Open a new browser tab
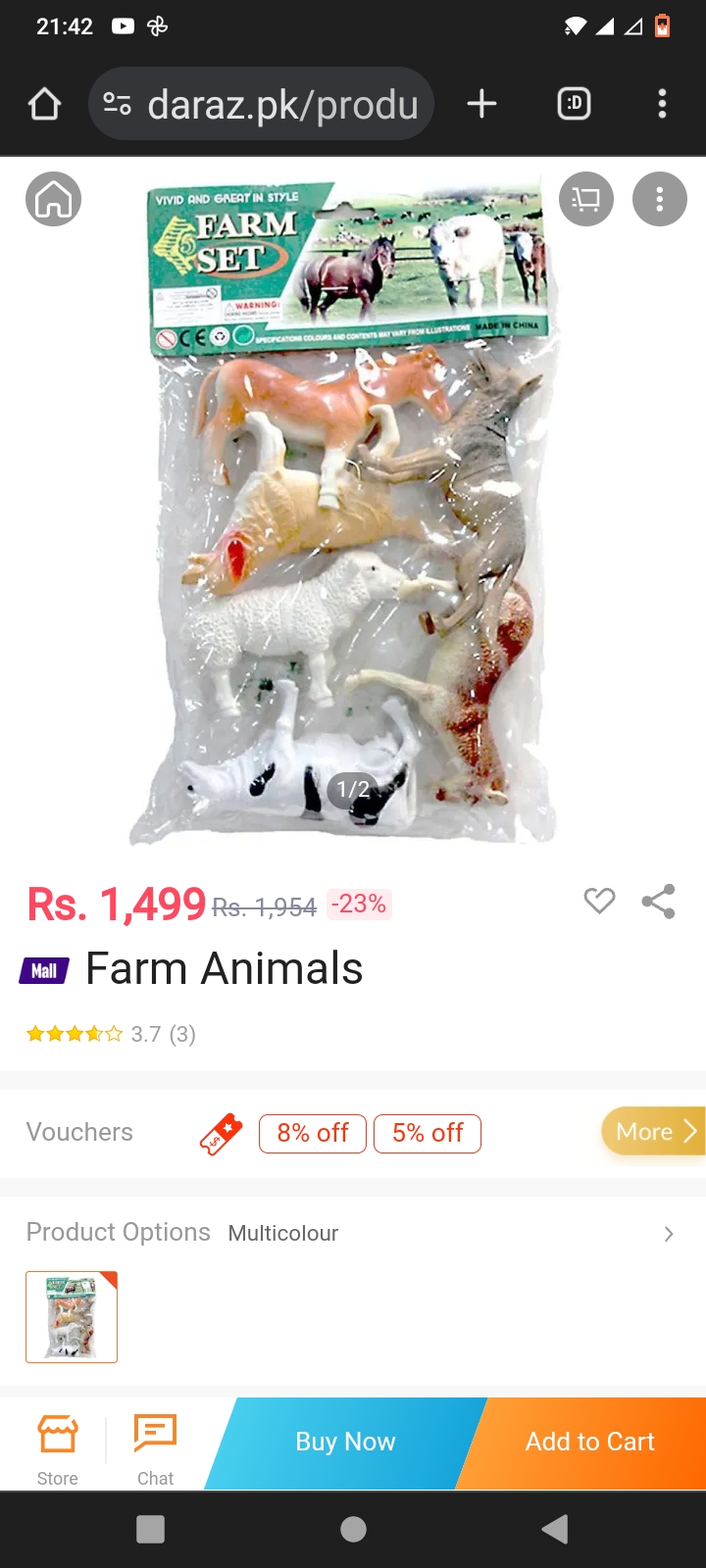 coord(481,104)
